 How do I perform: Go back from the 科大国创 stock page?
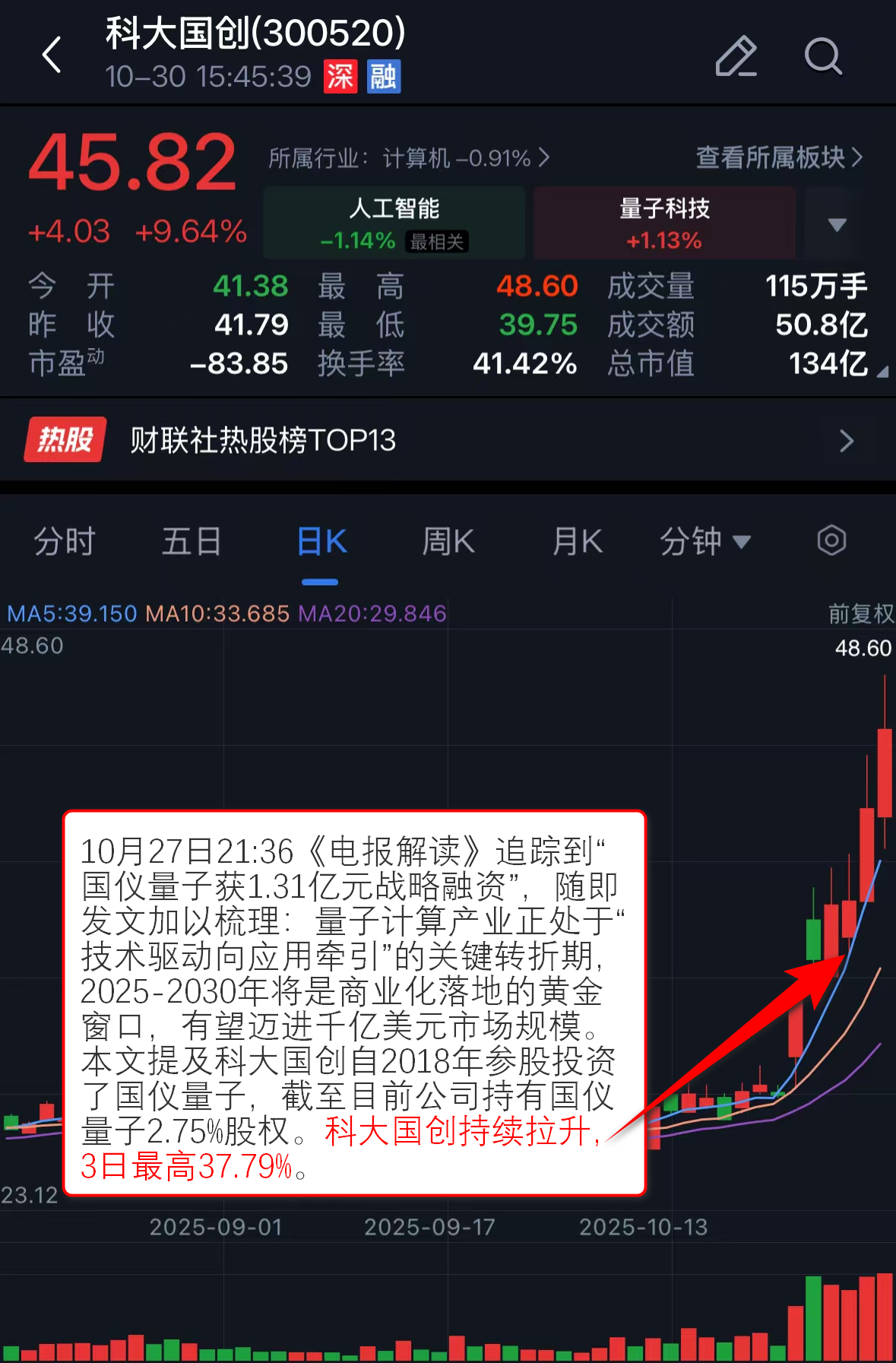pos(52,55)
